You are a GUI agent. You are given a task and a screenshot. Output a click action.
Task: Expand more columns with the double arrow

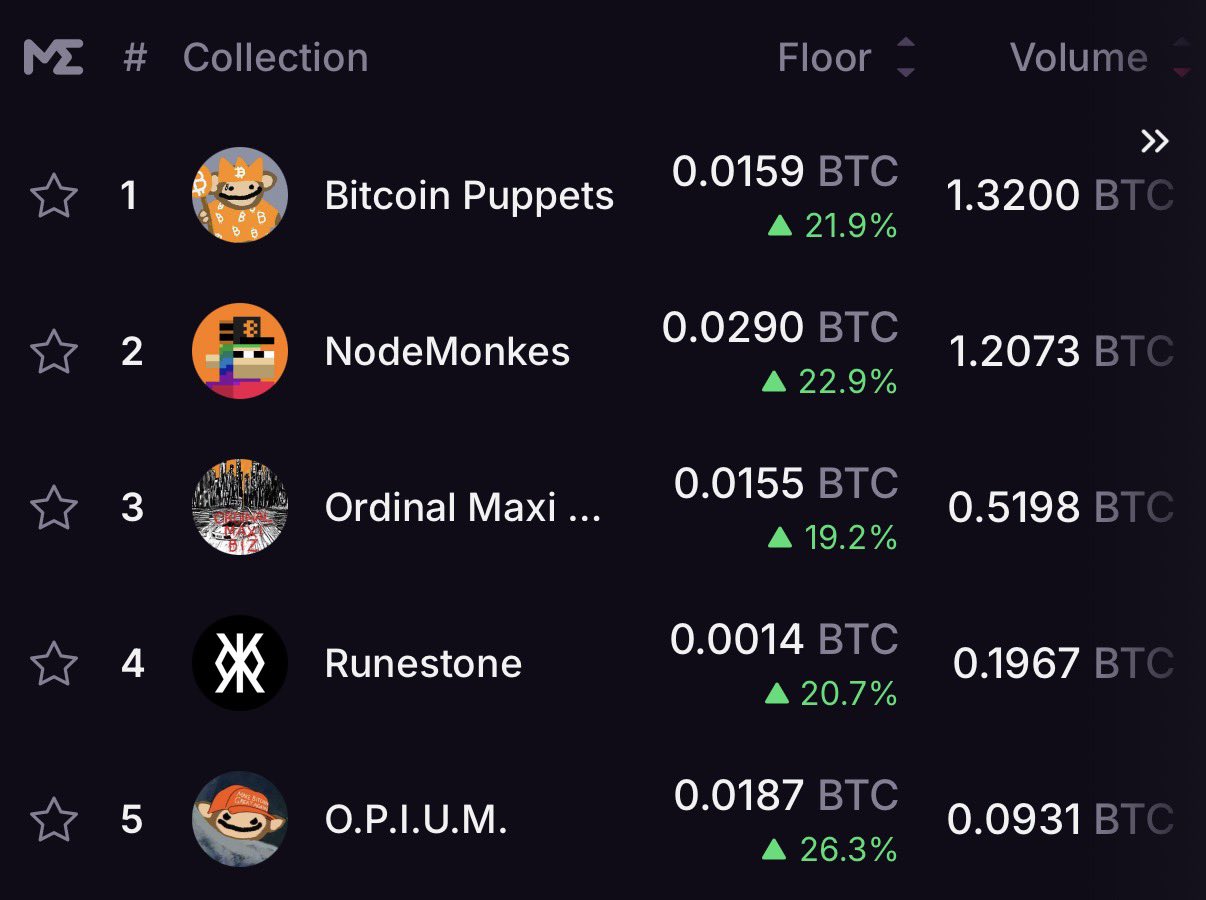(1154, 142)
